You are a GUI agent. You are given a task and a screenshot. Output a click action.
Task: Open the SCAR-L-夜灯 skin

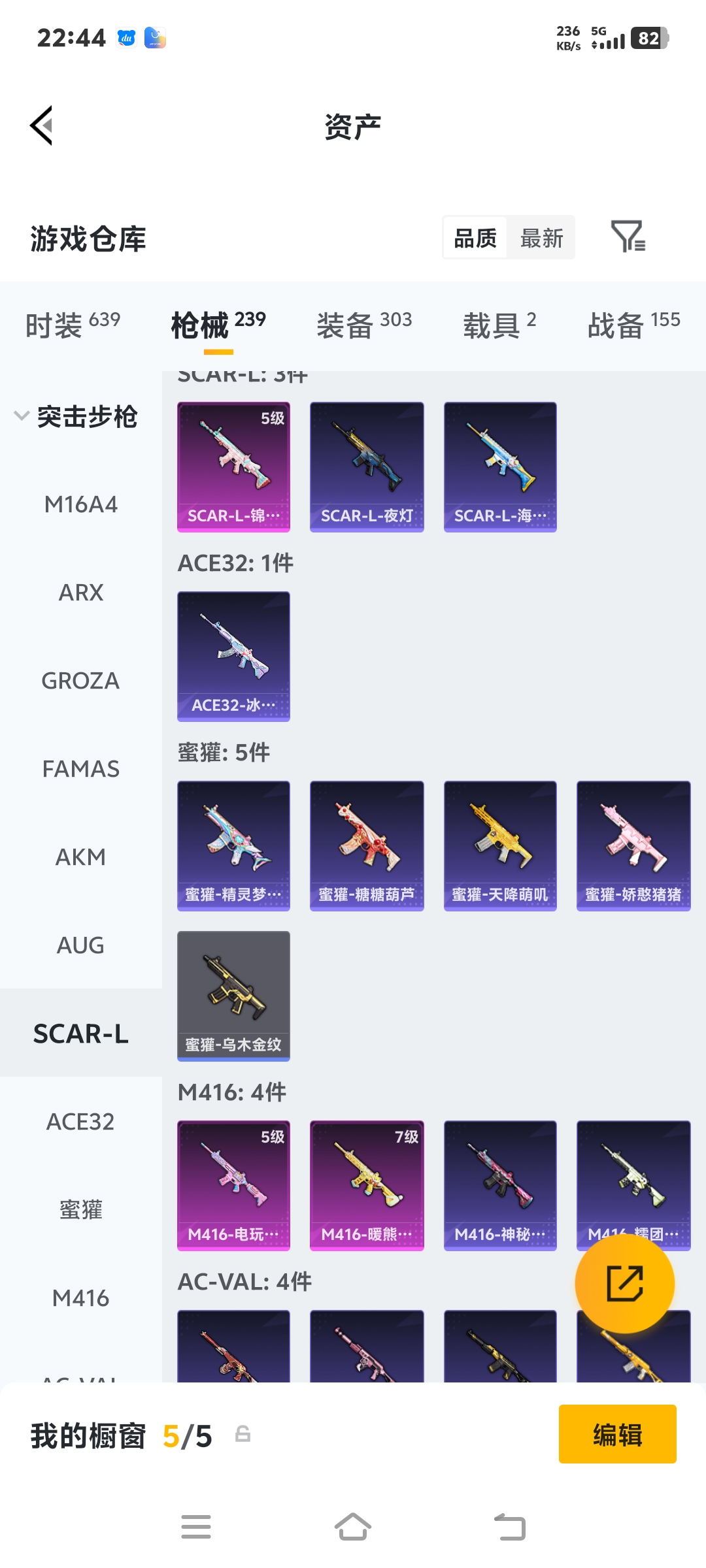click(367, 466)
